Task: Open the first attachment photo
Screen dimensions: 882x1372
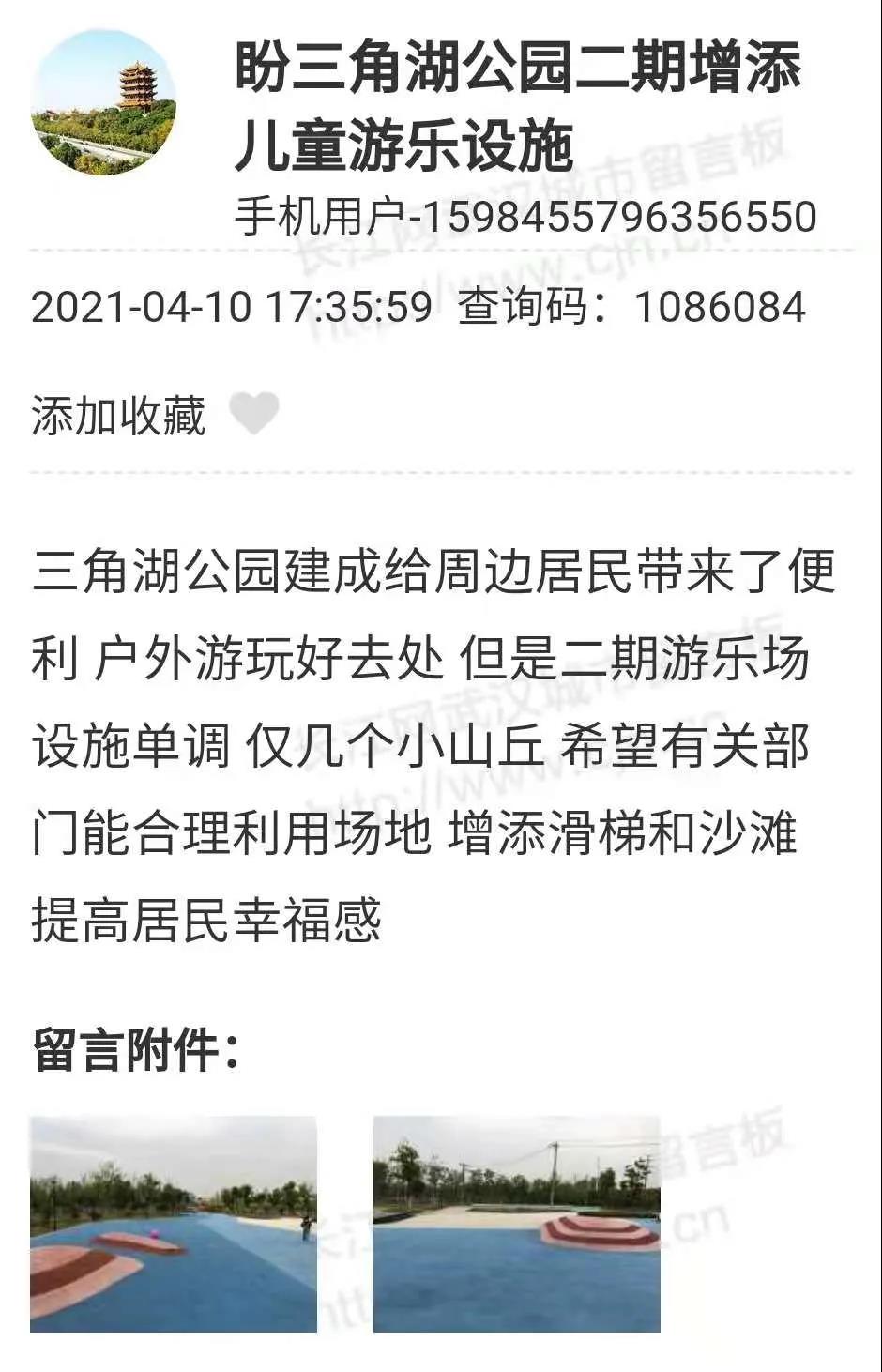Action: [x=174, y=1224]
